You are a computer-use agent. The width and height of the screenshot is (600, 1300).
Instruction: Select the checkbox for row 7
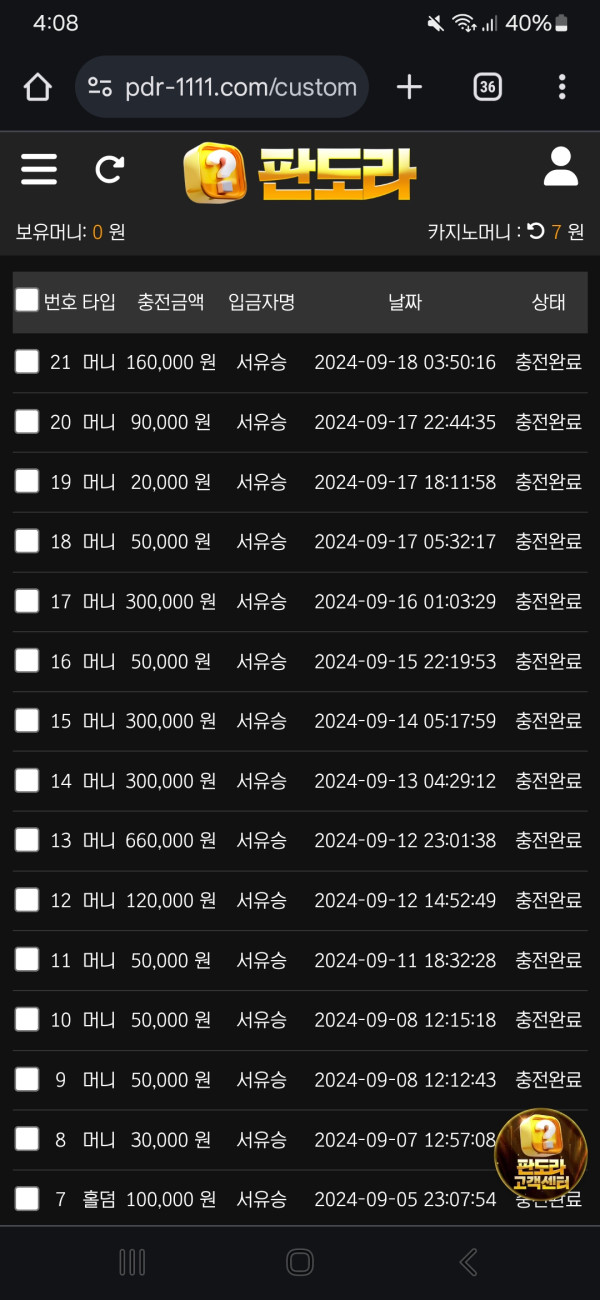[27, 1199]
